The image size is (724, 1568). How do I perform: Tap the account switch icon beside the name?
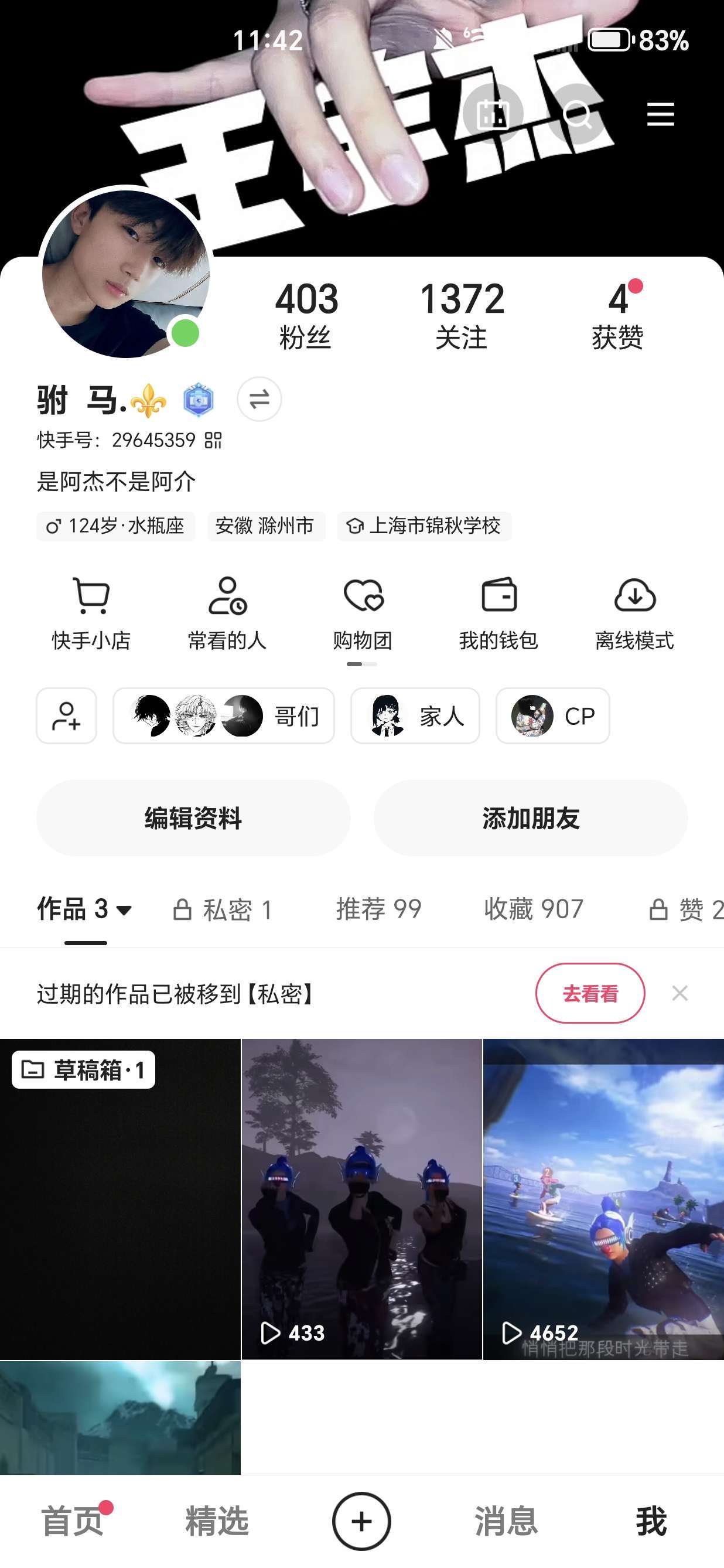pyautogui.click(x=259, y=399)
